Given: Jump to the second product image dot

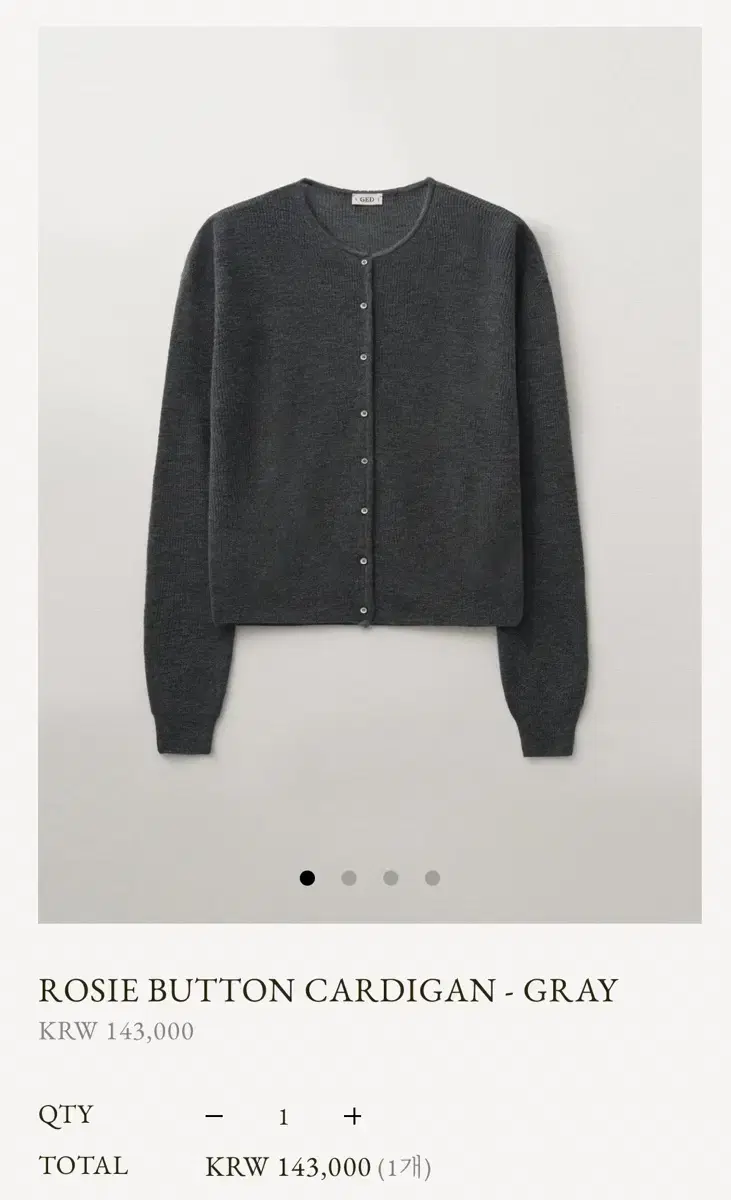Looking at the screenshot, I should click(349, 878).
